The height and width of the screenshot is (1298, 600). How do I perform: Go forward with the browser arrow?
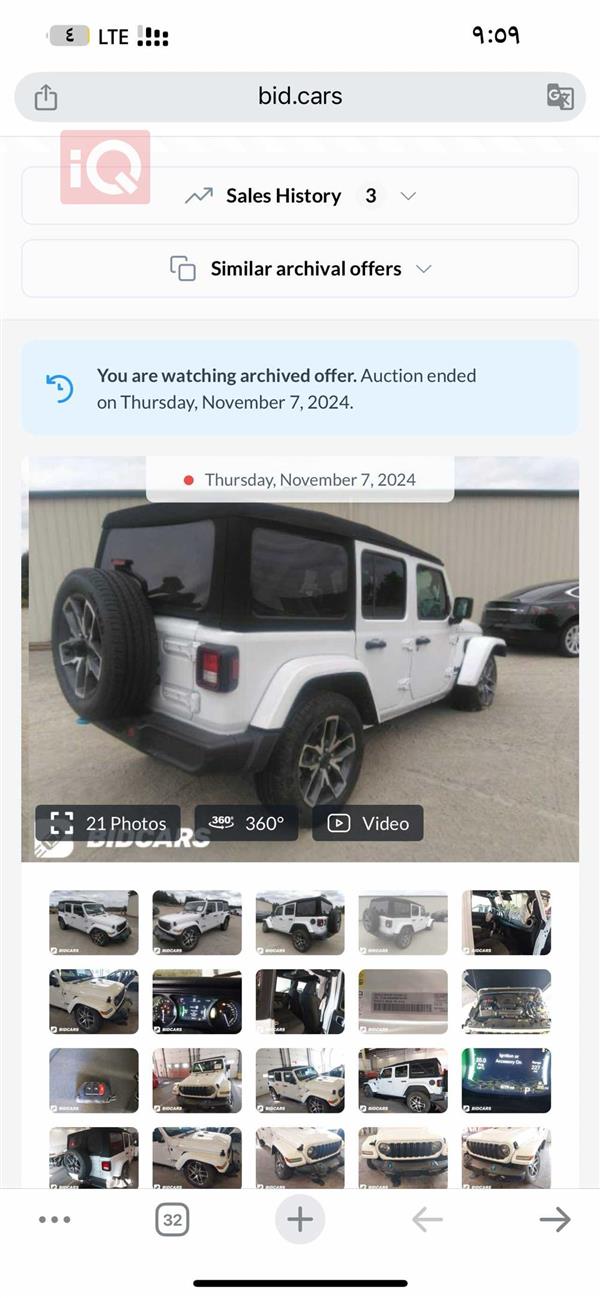554,1219
